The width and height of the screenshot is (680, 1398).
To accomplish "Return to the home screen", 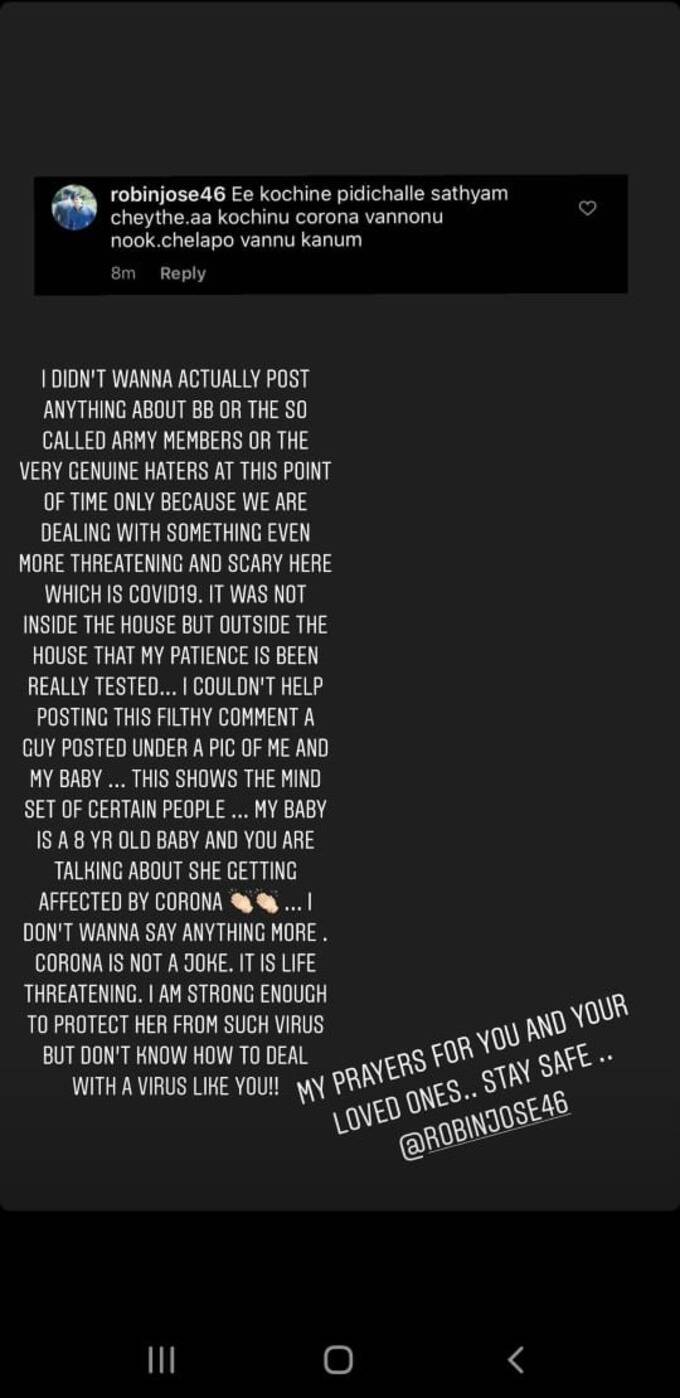I will point(338,1359).
